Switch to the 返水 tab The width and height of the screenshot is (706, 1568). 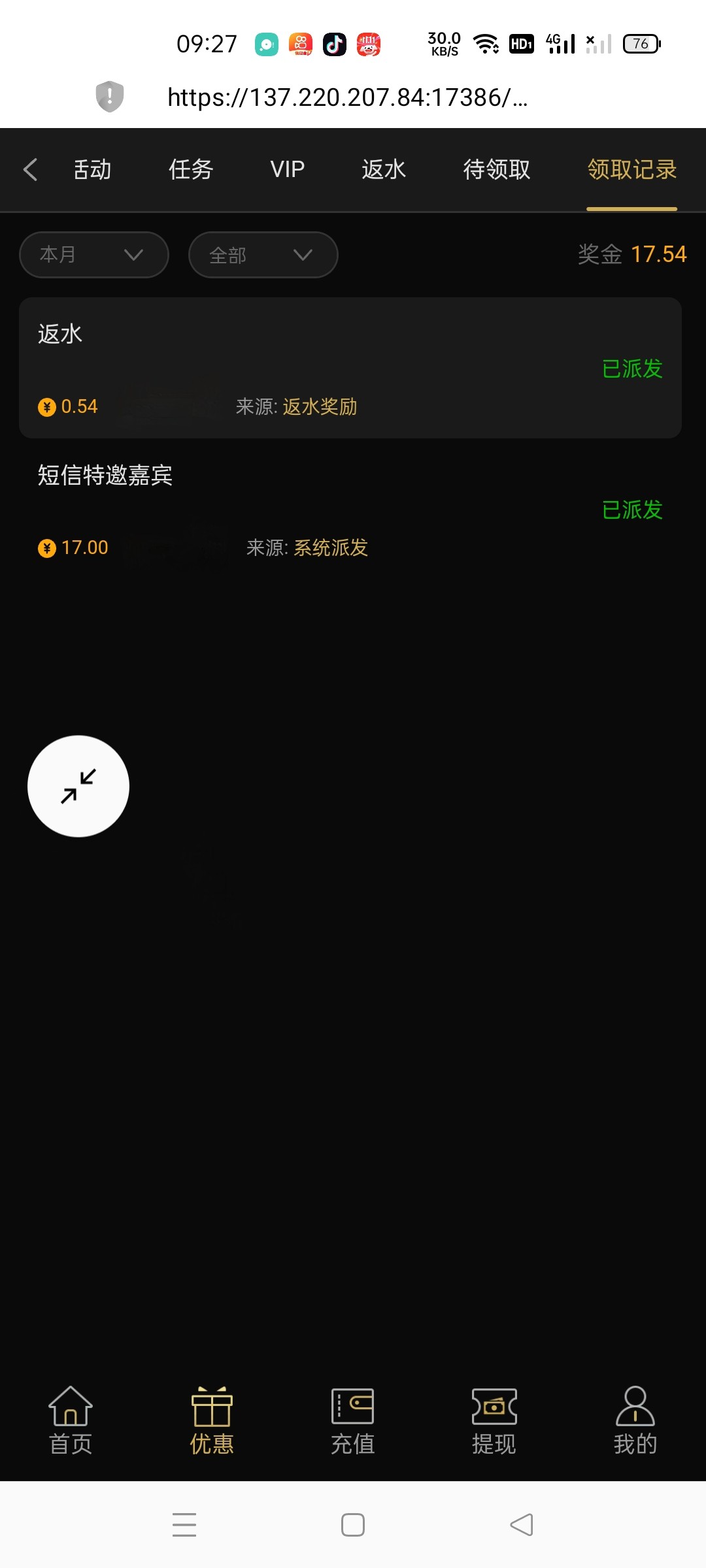(384, 169)
